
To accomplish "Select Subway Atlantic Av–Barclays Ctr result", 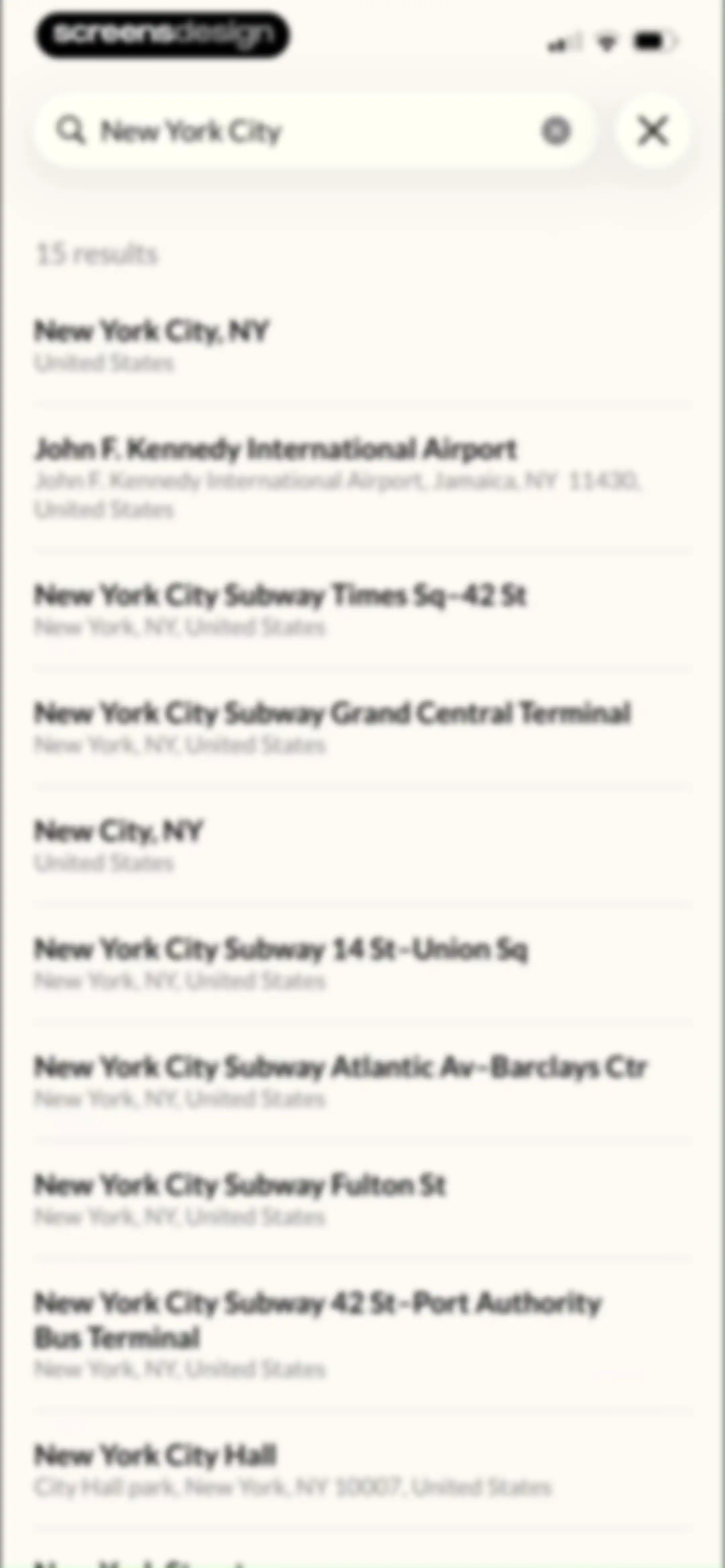I will pyautogui.click(x=363, y=1081).
